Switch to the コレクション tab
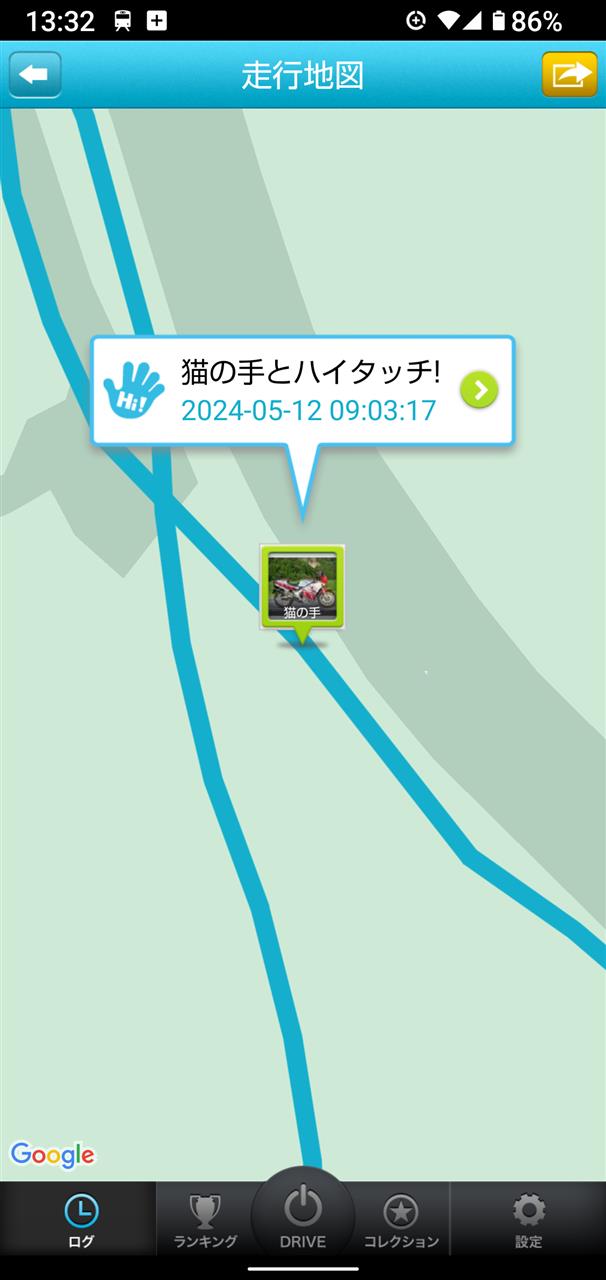Screen dimensions: 606x1280 (401, 1219)
